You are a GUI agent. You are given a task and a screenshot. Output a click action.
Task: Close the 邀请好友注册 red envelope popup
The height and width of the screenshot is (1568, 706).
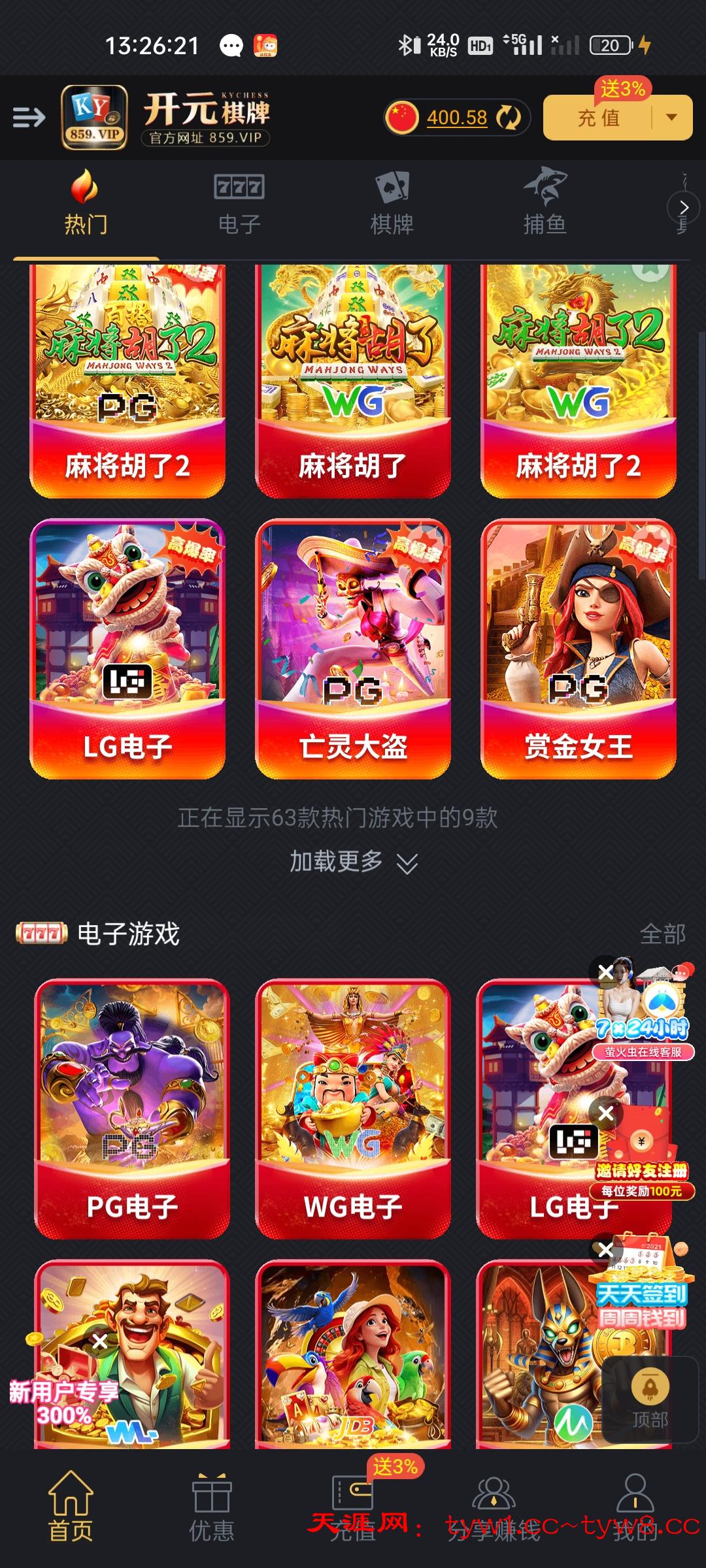[606, 1113]
